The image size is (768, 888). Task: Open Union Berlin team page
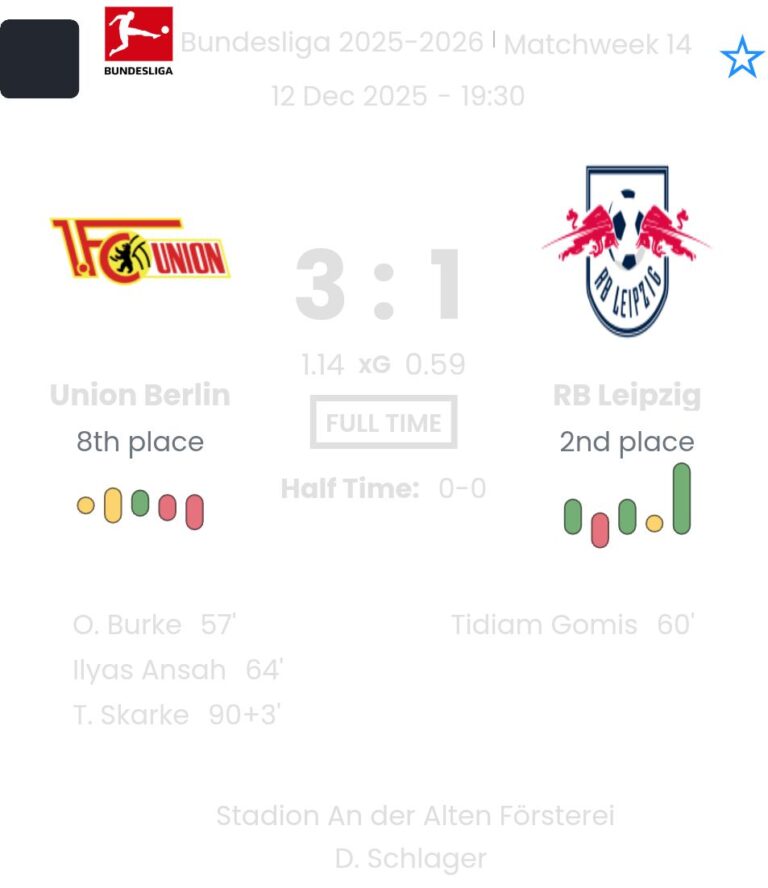coord(140,395)
